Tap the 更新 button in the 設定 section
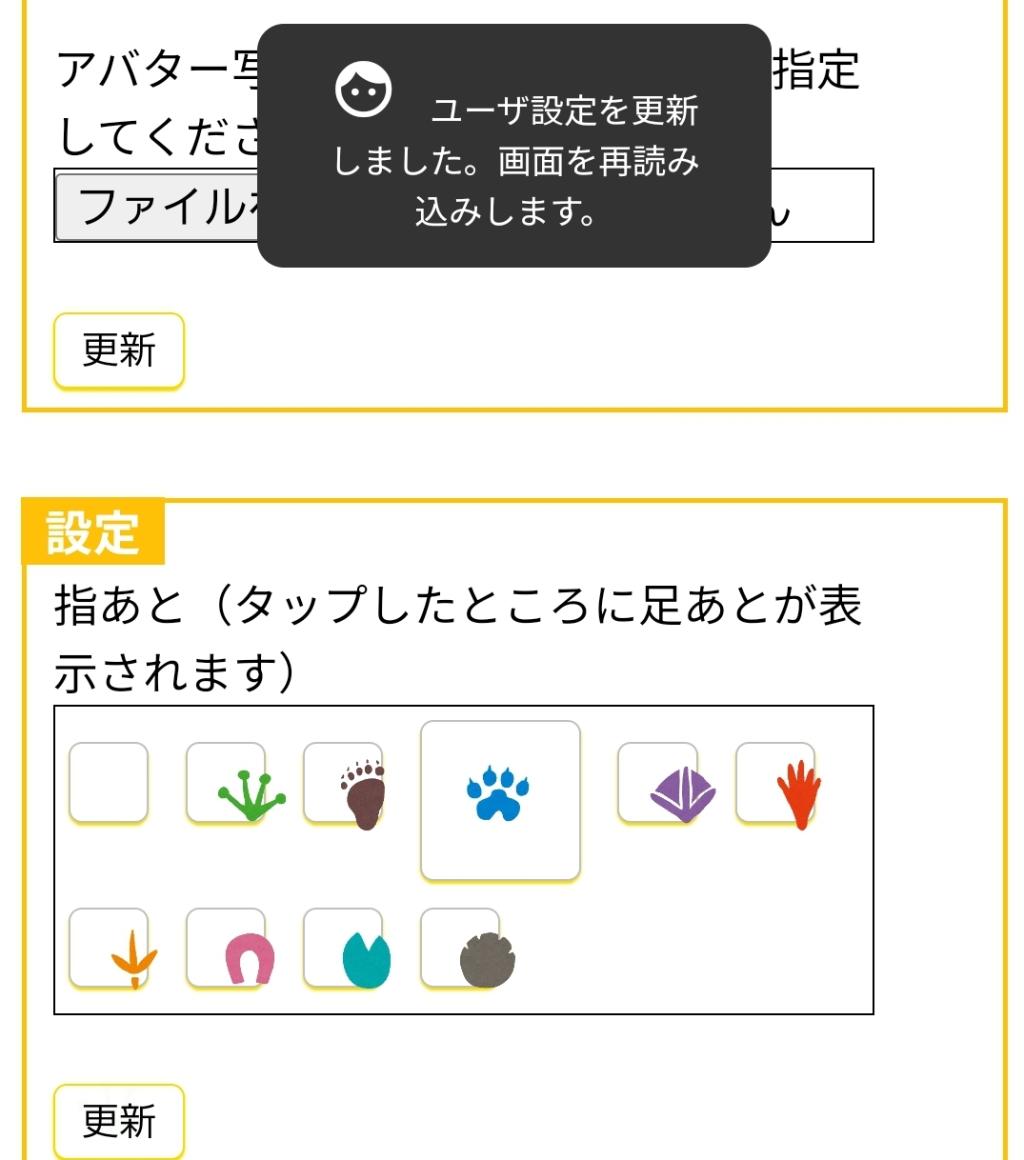The height and width of the screenshot is (1160, 1024). click(x=118, y=1122)
